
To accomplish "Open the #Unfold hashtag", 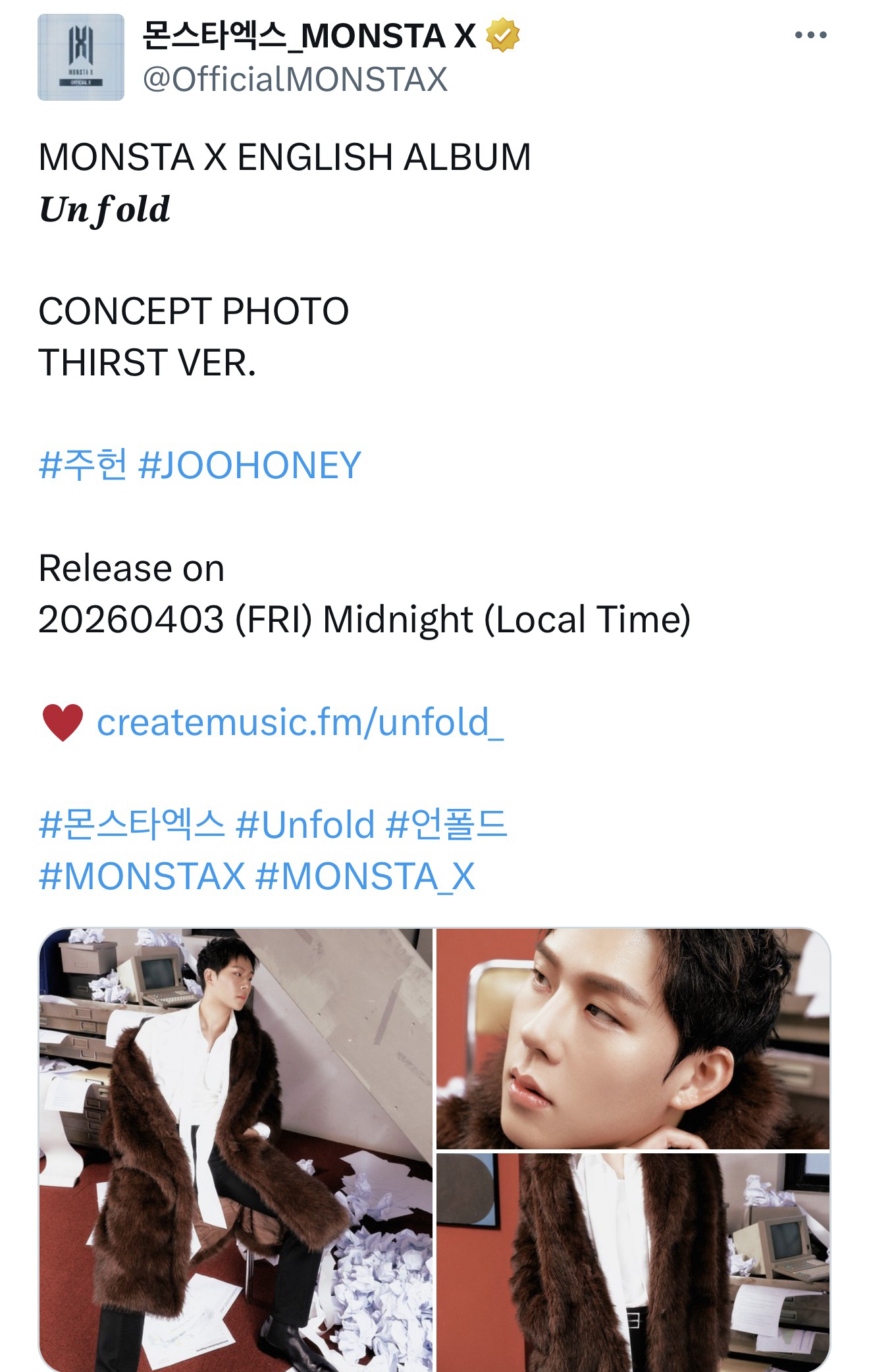I will (x=305, y=825).
